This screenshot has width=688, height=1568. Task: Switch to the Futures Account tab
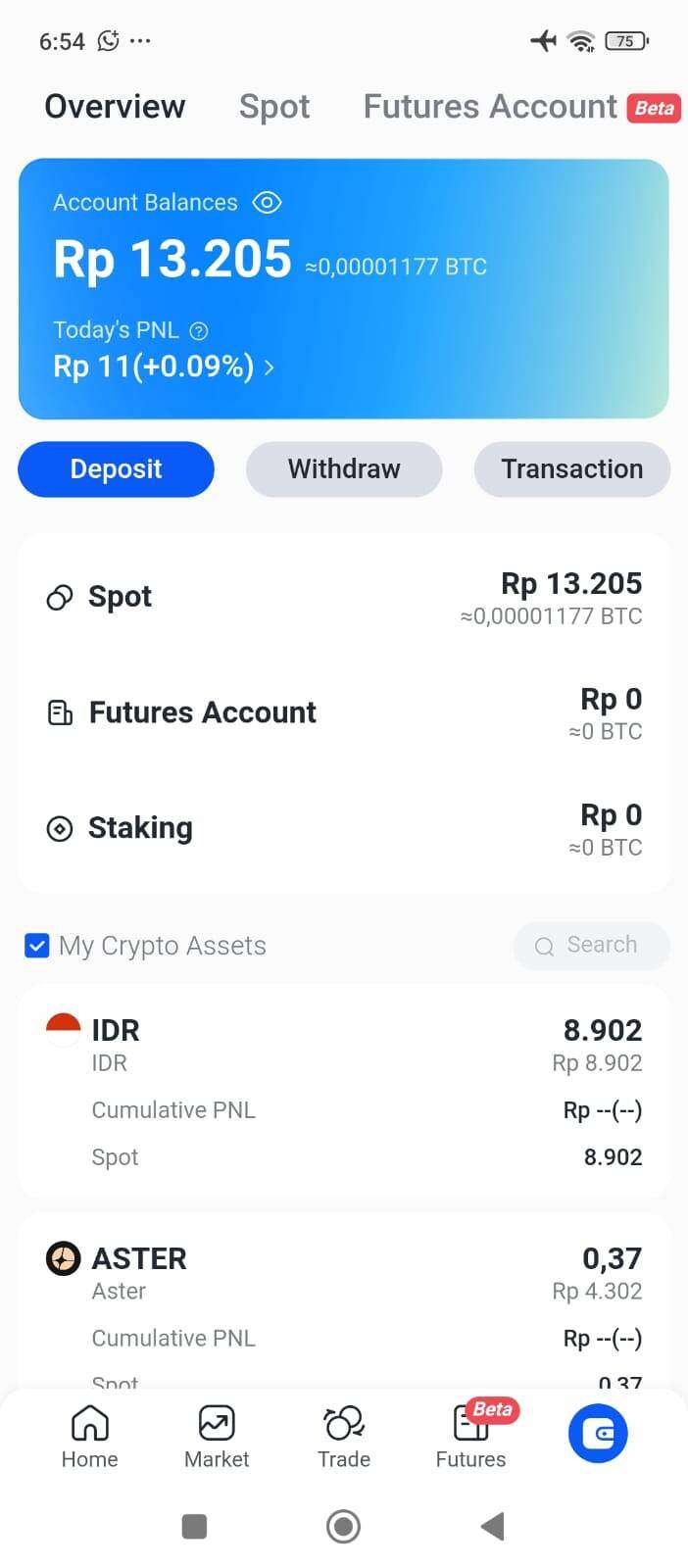click(x=490, y=107)
